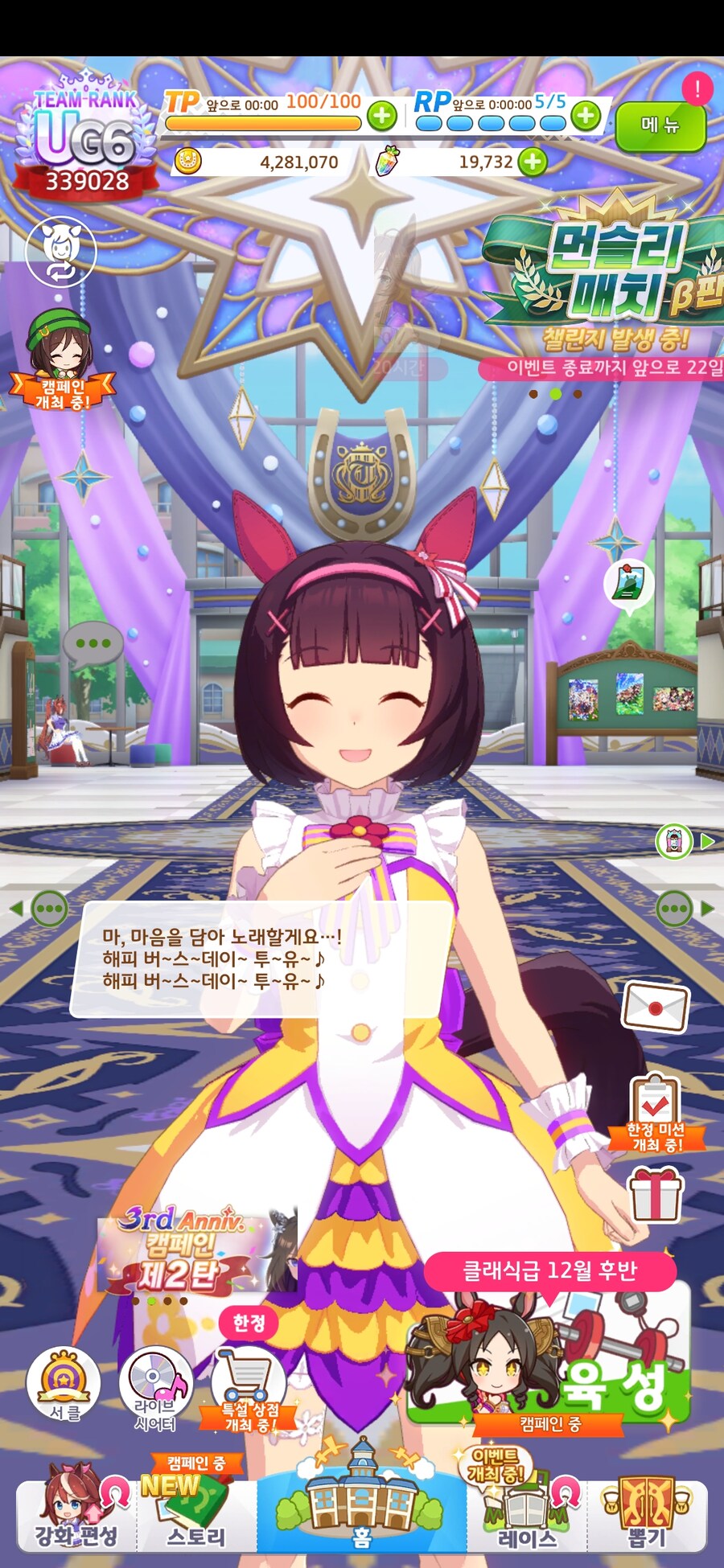The height and width of the screenshot is (1568, 724).
Task: Open the gift box presents
Action: point(655,1194)
